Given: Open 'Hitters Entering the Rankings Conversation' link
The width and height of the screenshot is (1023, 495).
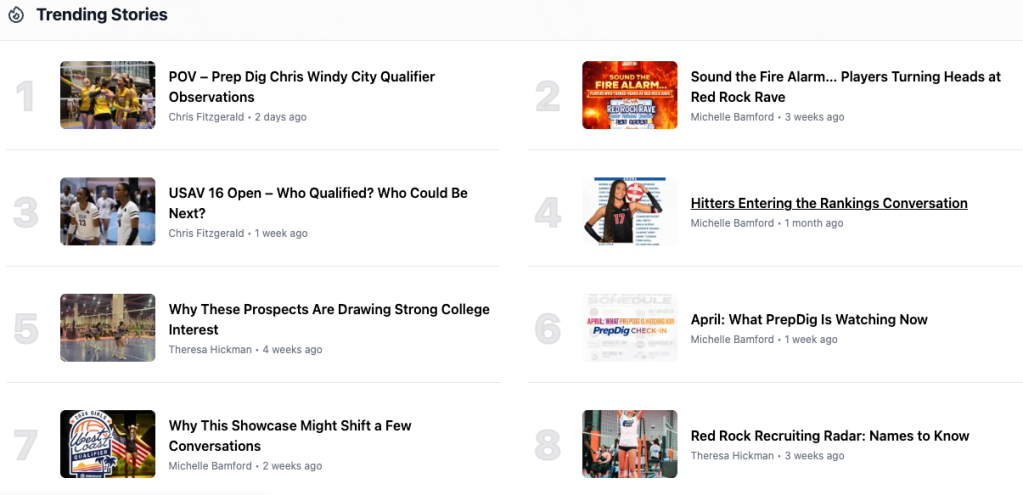Looking at the screenshot, I should (x=828, y=203).
